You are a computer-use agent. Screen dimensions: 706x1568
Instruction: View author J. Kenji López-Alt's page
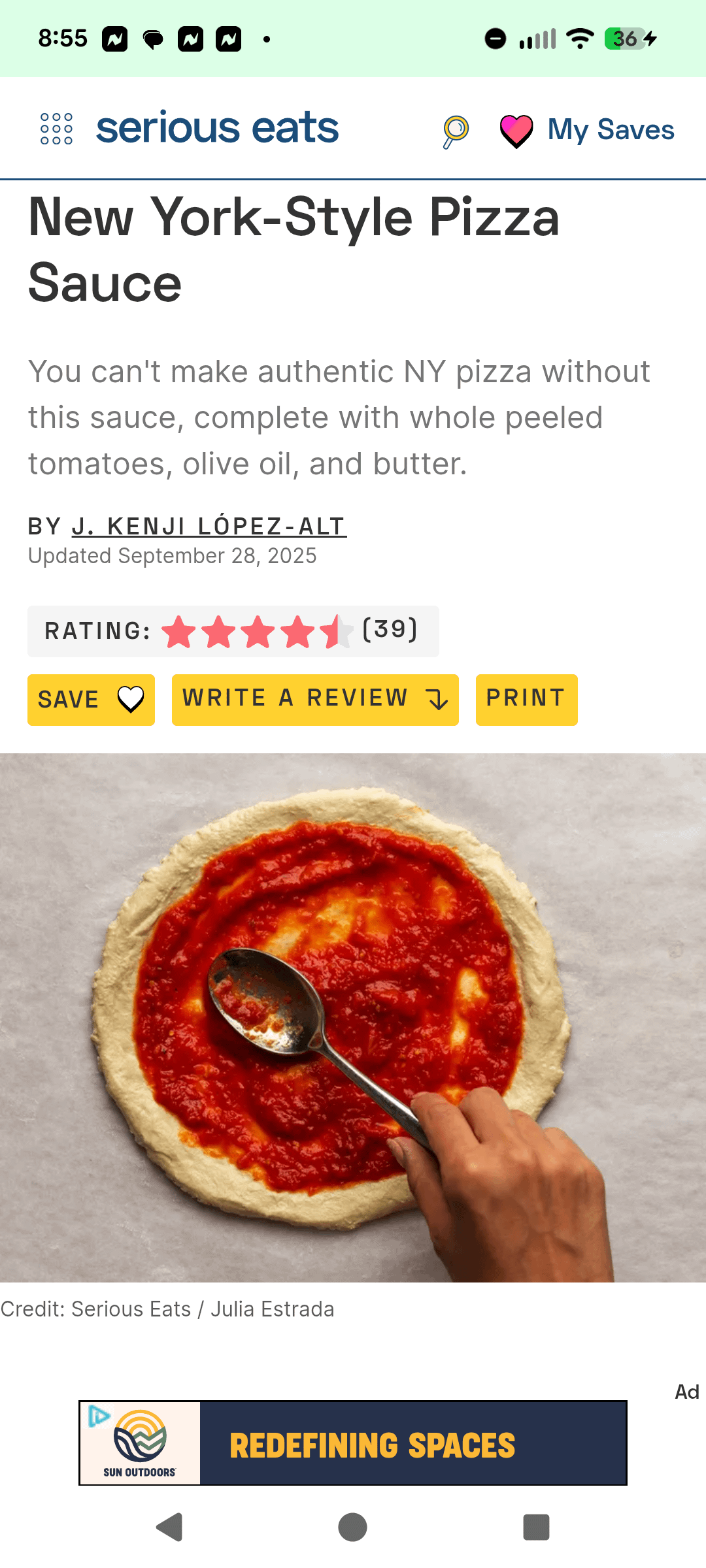tap(209, 526)
